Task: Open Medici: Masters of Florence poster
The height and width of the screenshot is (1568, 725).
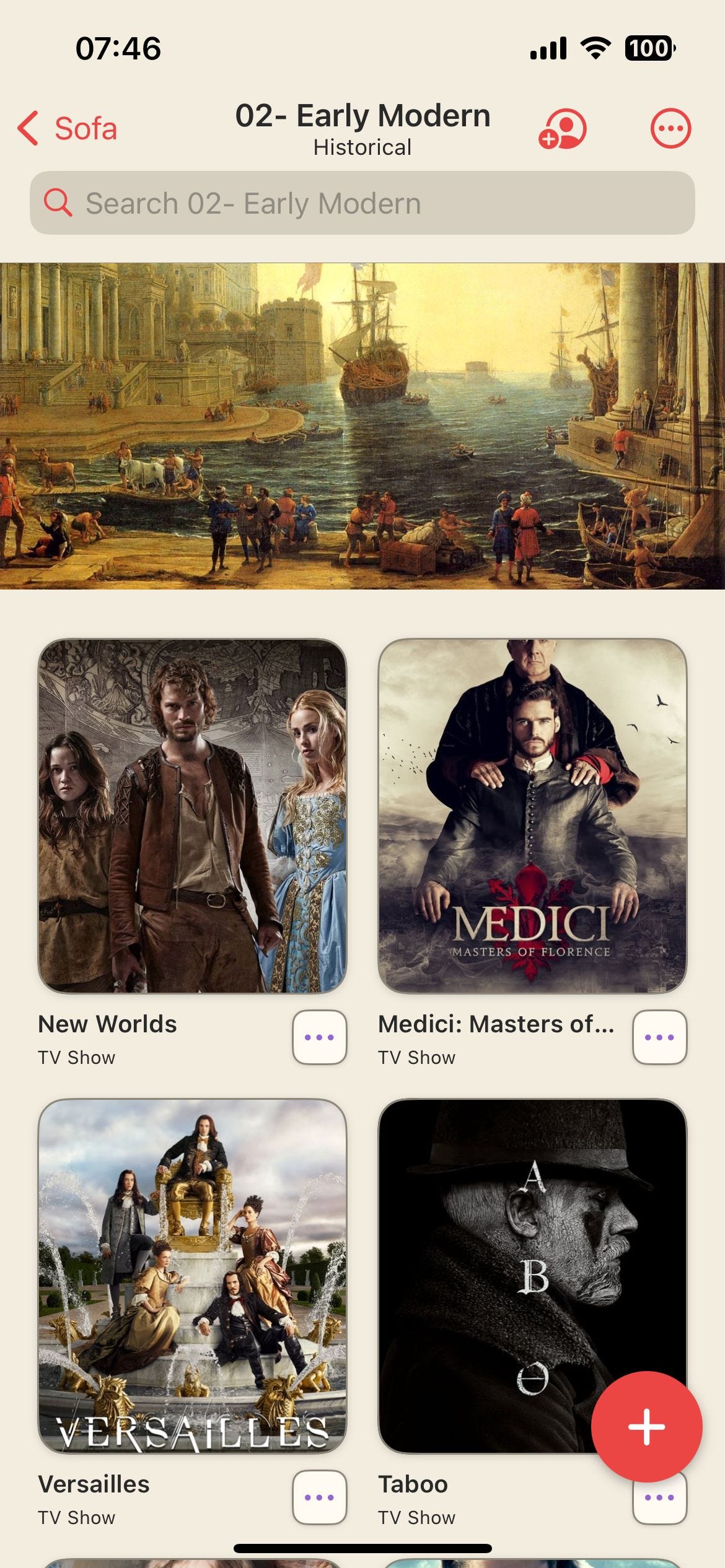Action: point(532,816)
